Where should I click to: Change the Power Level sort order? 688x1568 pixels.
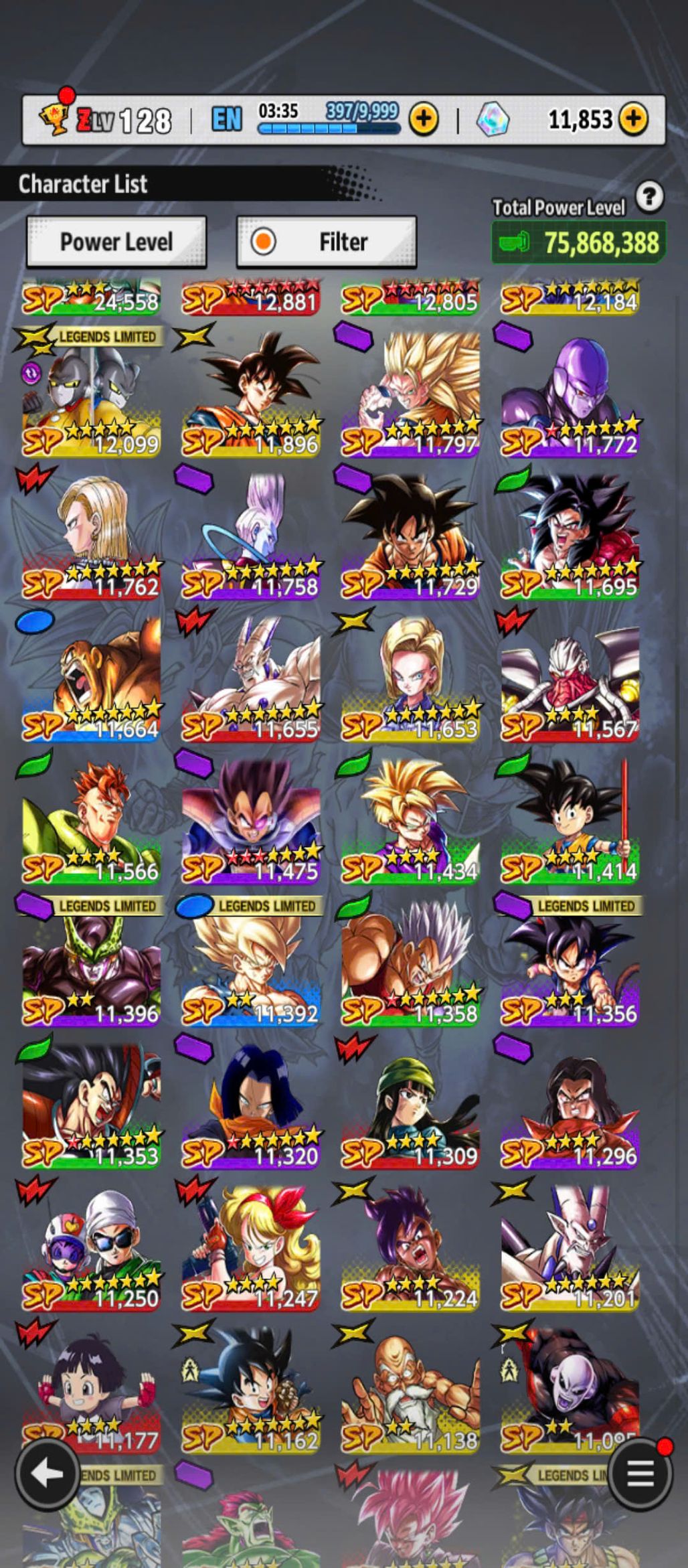pos(116,242)
